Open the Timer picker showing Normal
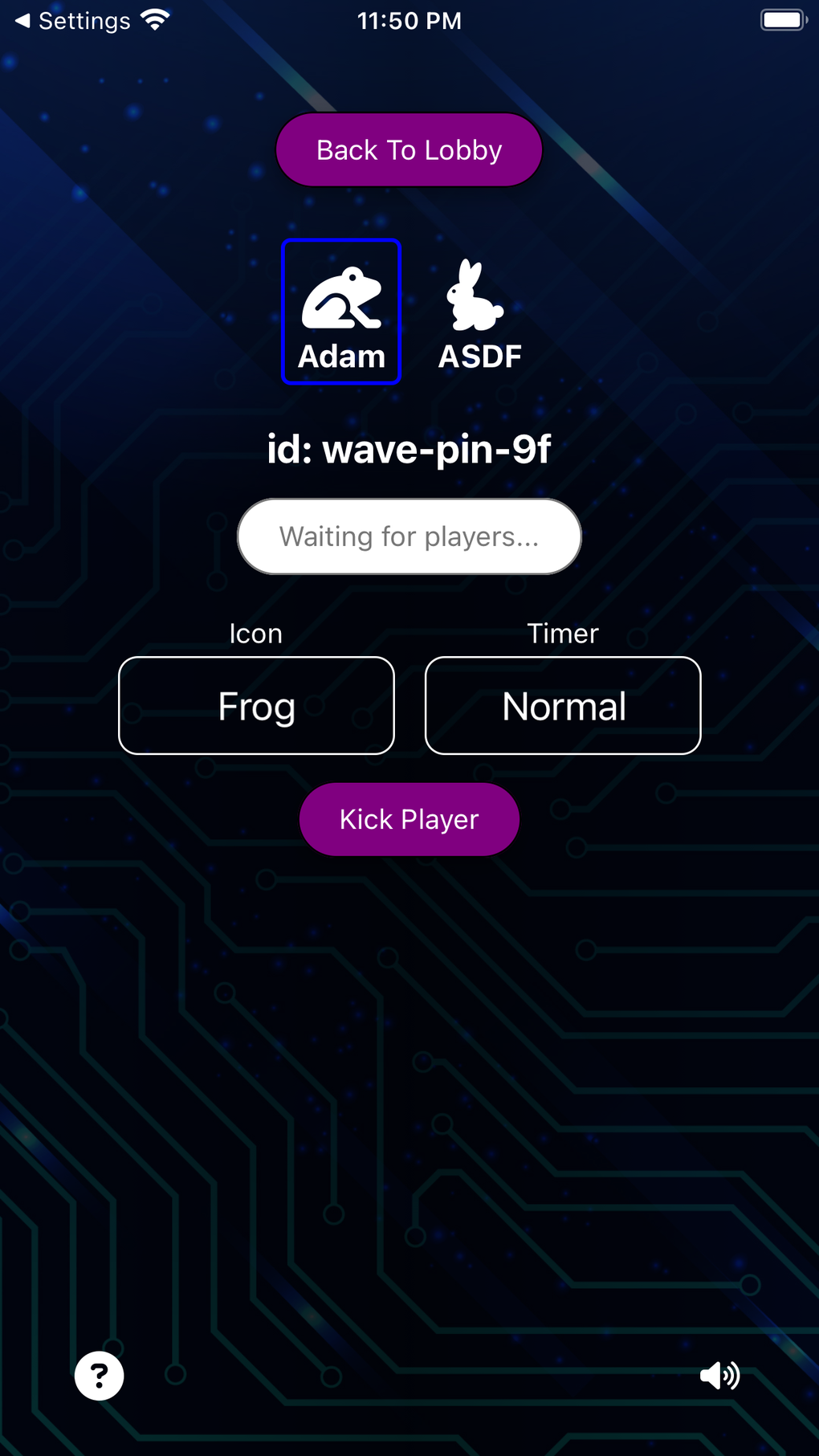This screenshot has width=819, height=1456. [x=563, y=706]
